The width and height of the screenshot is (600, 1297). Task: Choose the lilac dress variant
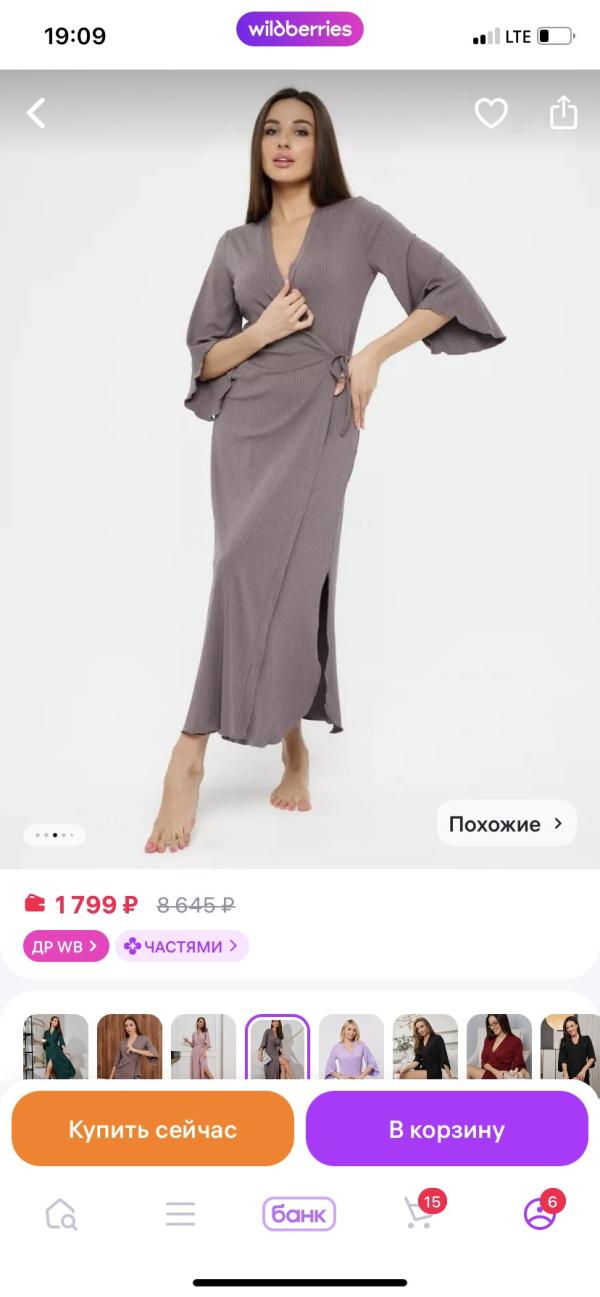tap(352, 1046)
